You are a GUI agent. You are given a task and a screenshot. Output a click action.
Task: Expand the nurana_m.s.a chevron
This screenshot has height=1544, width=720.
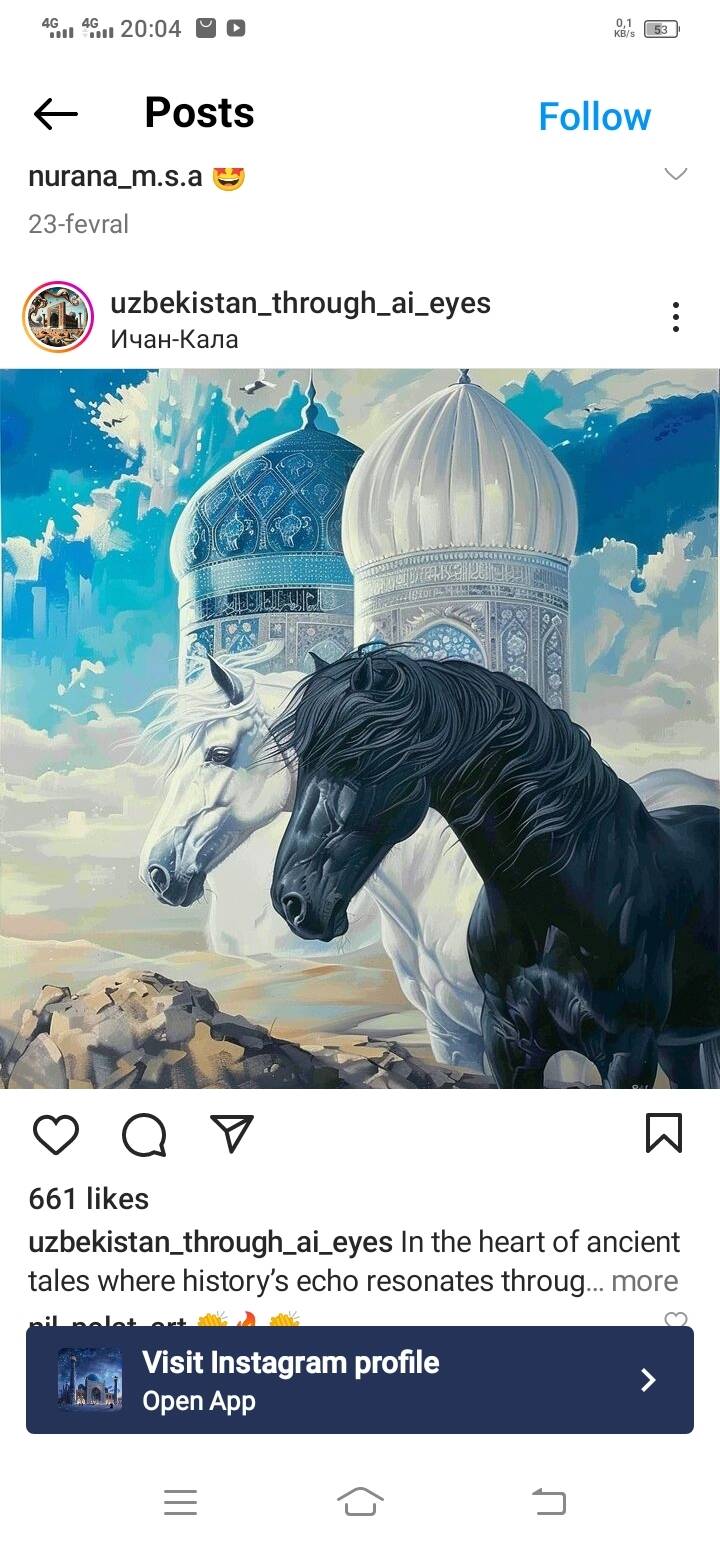[676, 174]
